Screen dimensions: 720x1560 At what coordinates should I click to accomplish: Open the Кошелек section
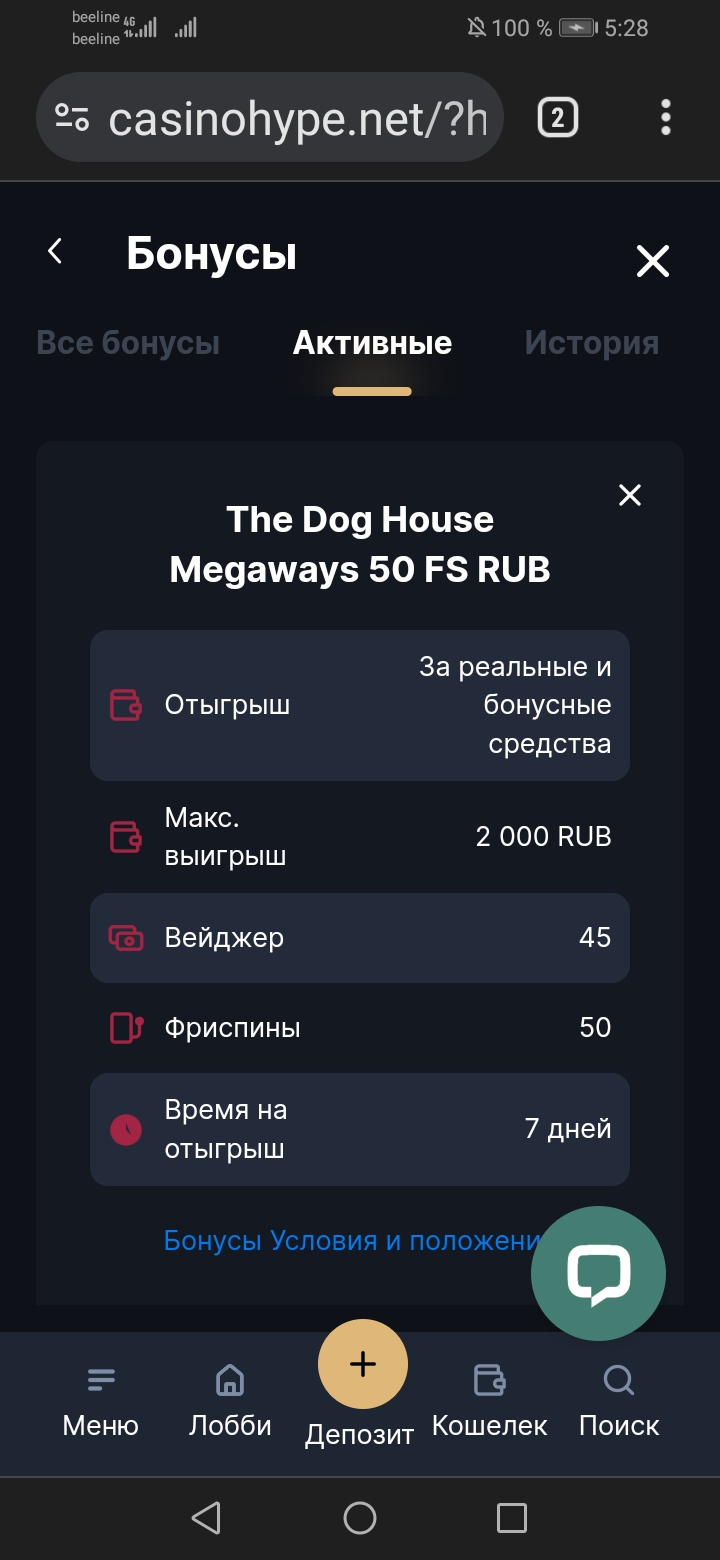pos(489,1401)
